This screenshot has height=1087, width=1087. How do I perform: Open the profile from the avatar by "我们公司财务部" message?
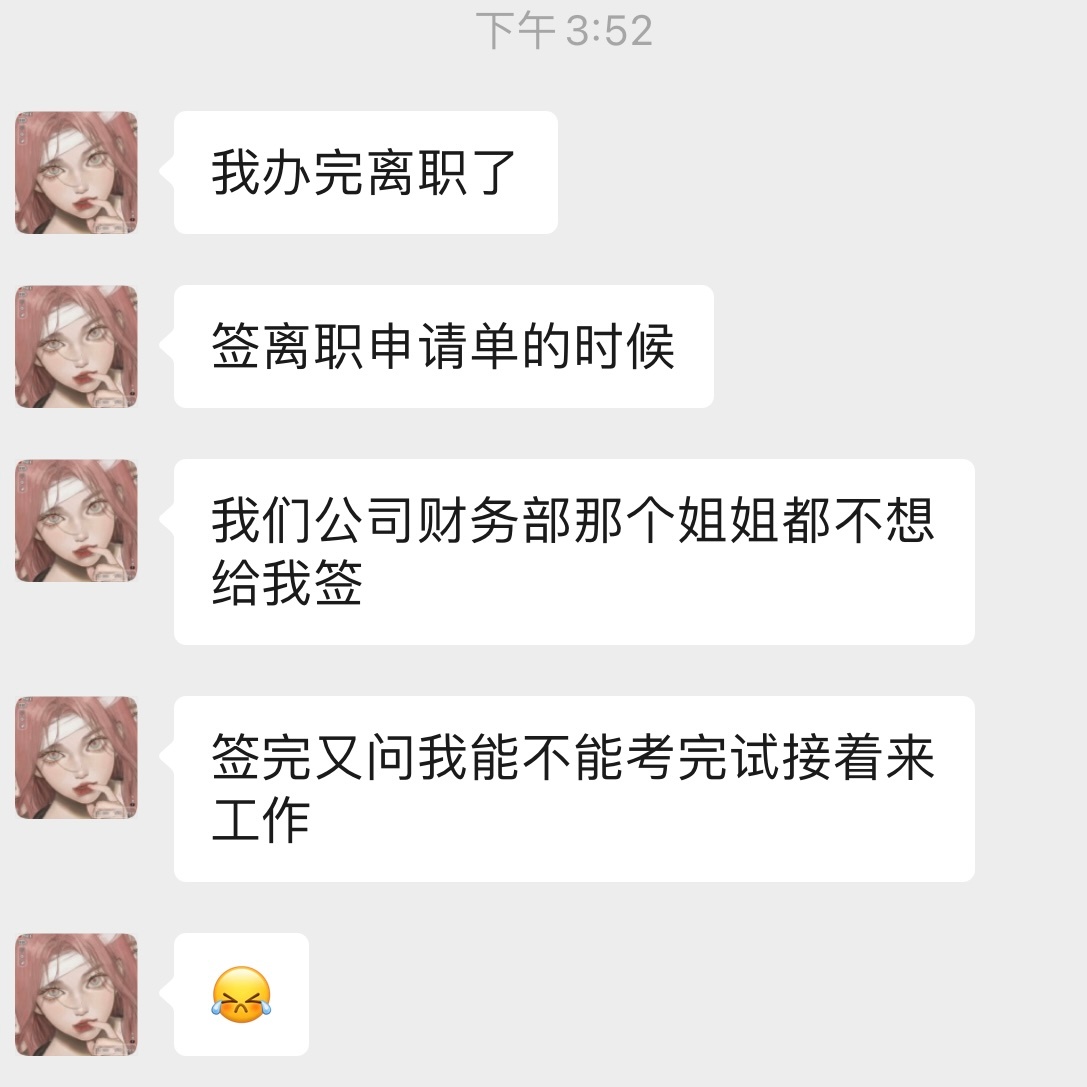(76, 520)
